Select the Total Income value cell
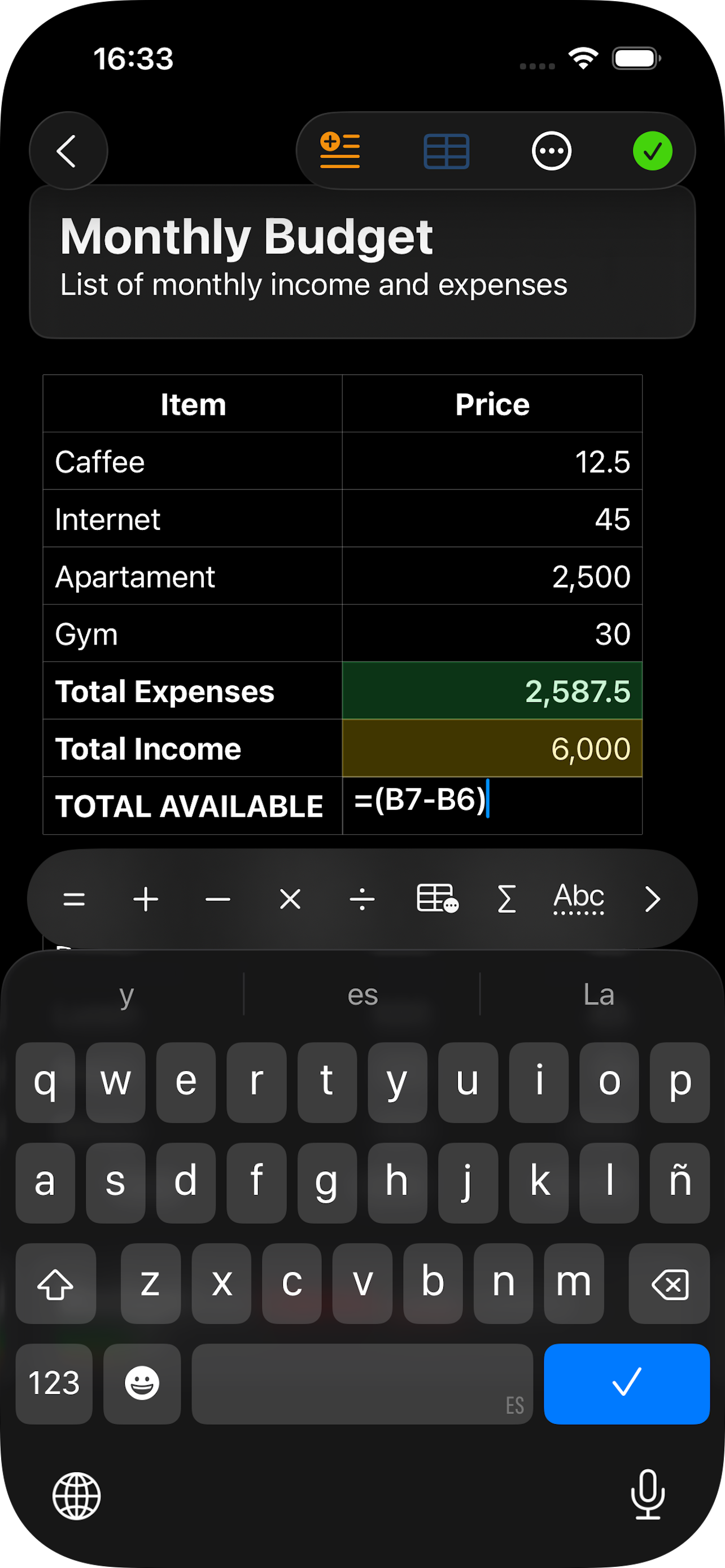Screen dimensions: 725x1568 tap(492, 748)
